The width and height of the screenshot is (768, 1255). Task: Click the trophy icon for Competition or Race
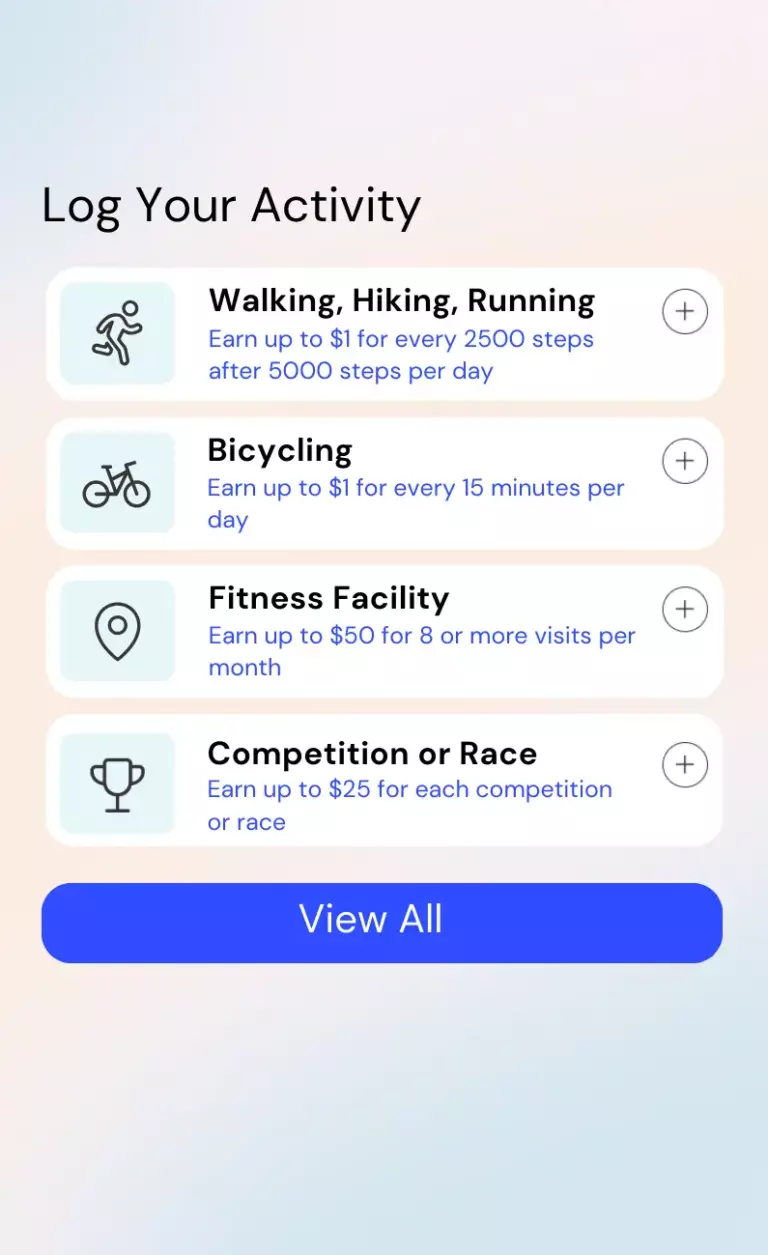117,781
